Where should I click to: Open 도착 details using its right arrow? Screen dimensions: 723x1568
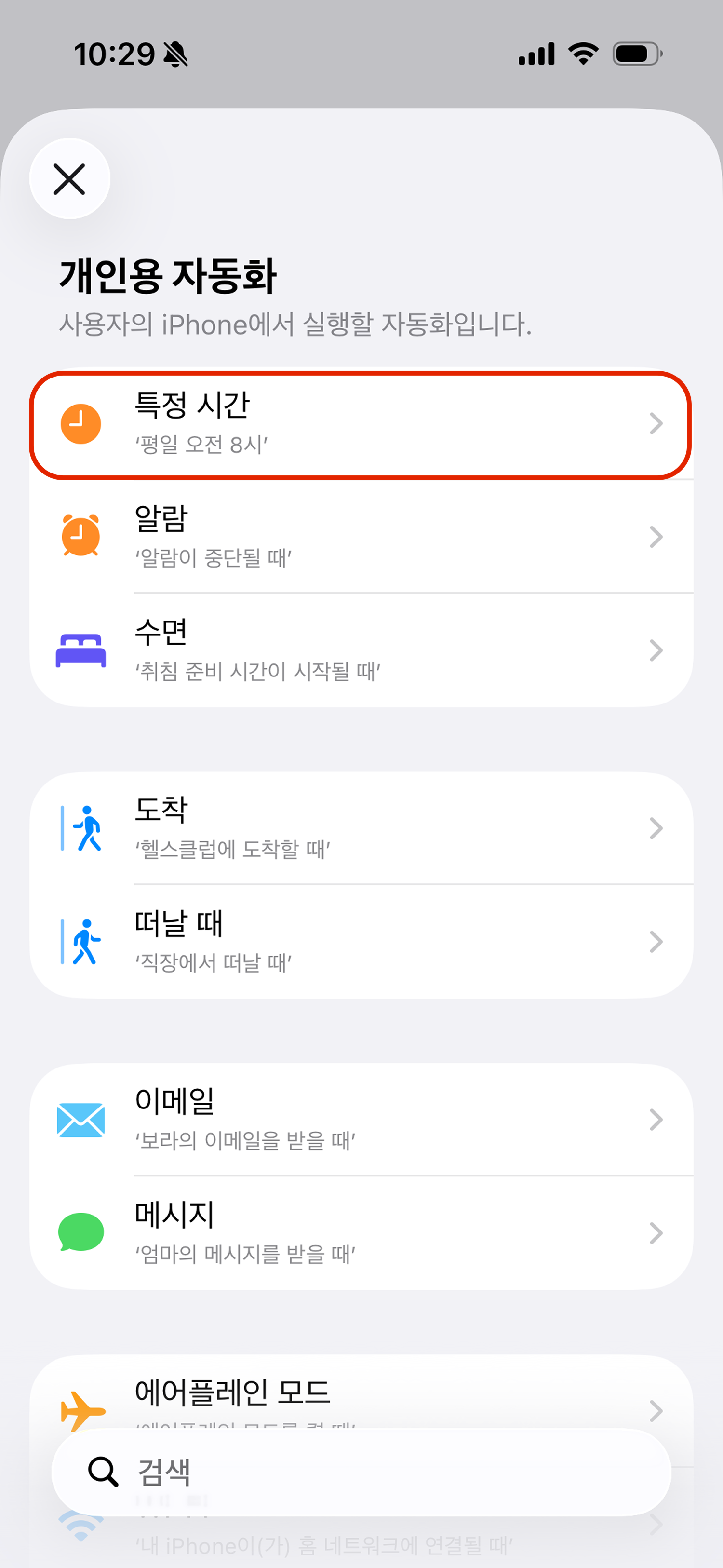656,828
